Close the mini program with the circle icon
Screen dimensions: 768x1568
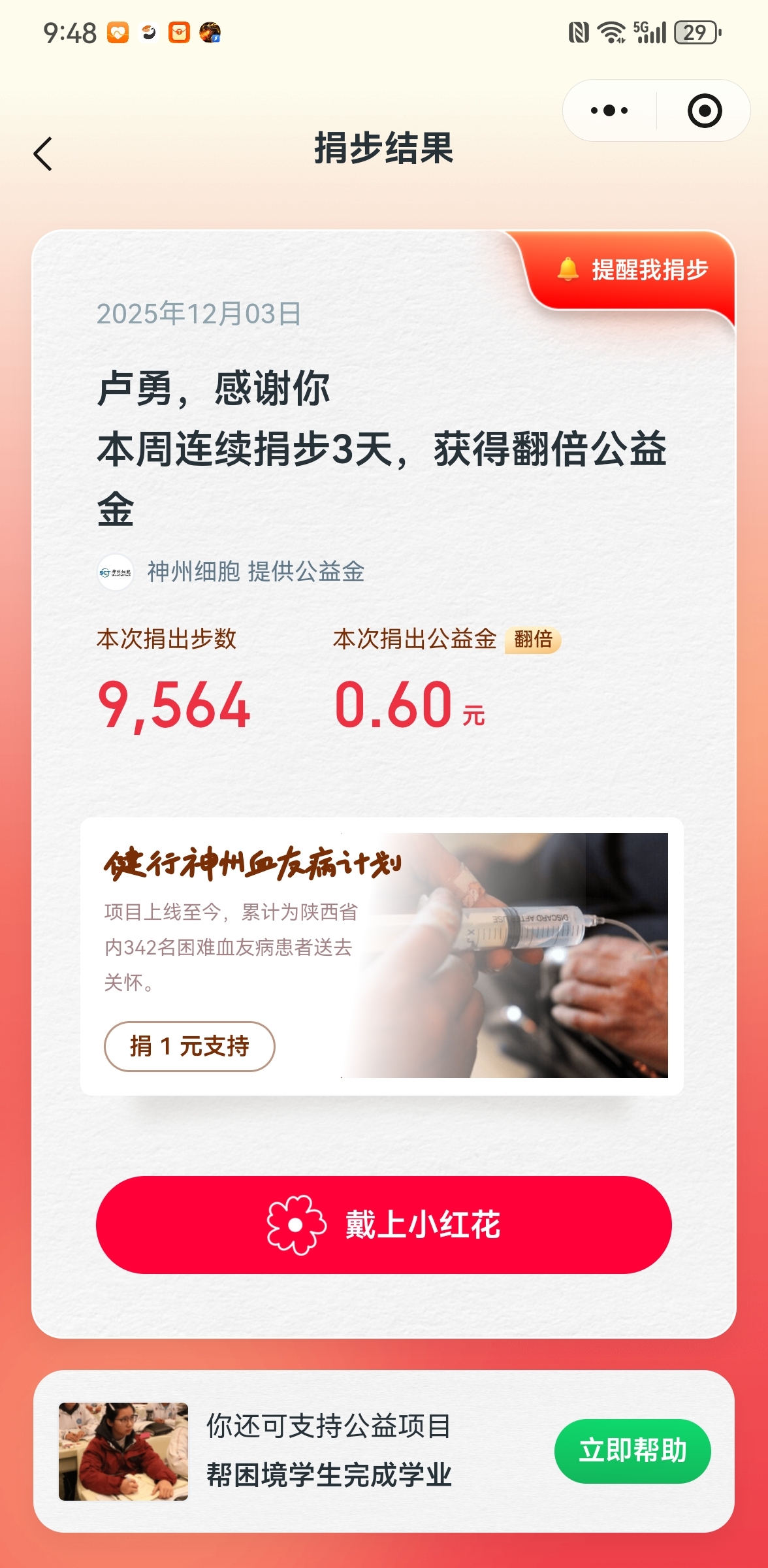coord(704,110)
